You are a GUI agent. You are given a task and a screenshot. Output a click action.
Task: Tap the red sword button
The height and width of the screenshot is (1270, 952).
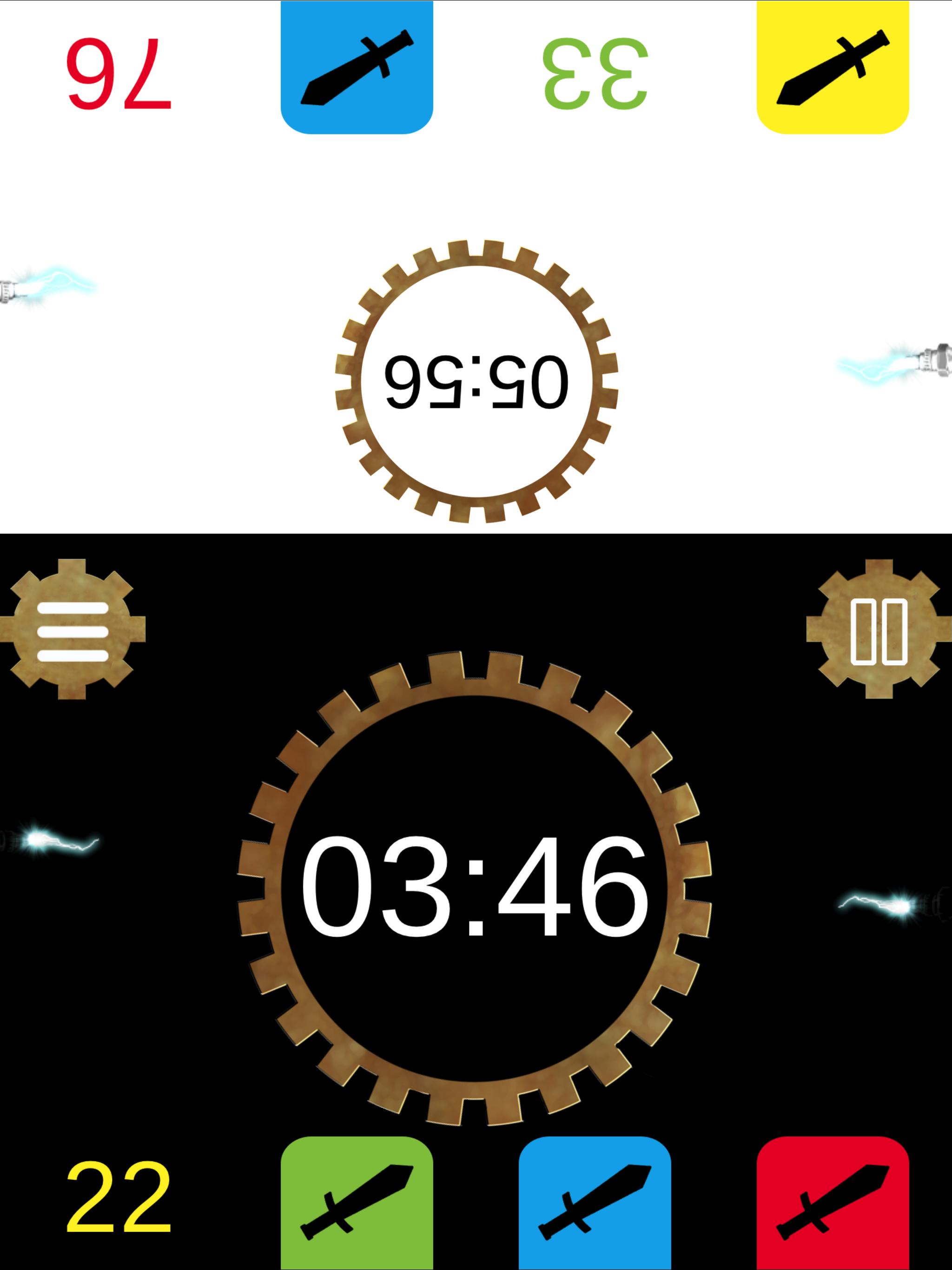(x=833, y=1203)
